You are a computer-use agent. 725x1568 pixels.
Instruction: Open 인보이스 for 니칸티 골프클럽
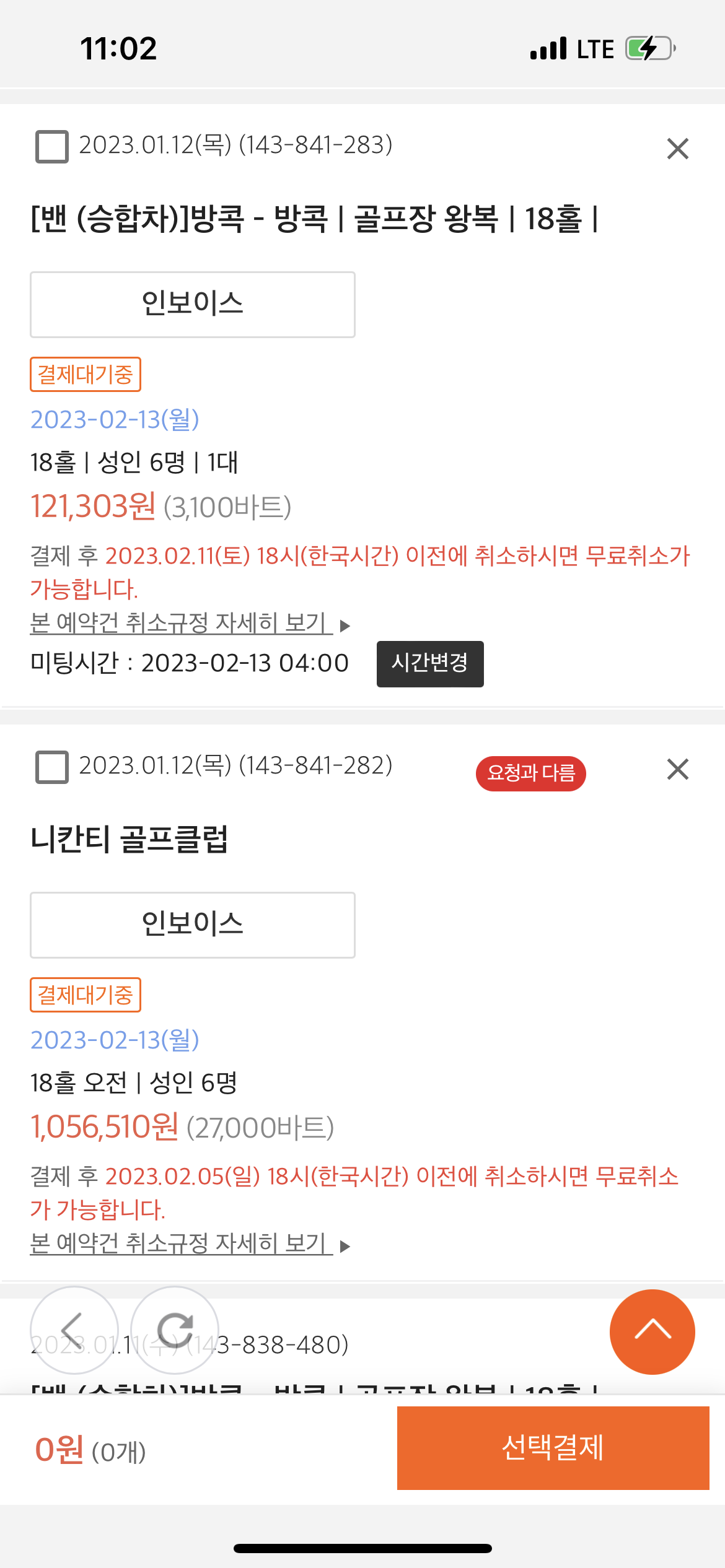tap(193, 925)
